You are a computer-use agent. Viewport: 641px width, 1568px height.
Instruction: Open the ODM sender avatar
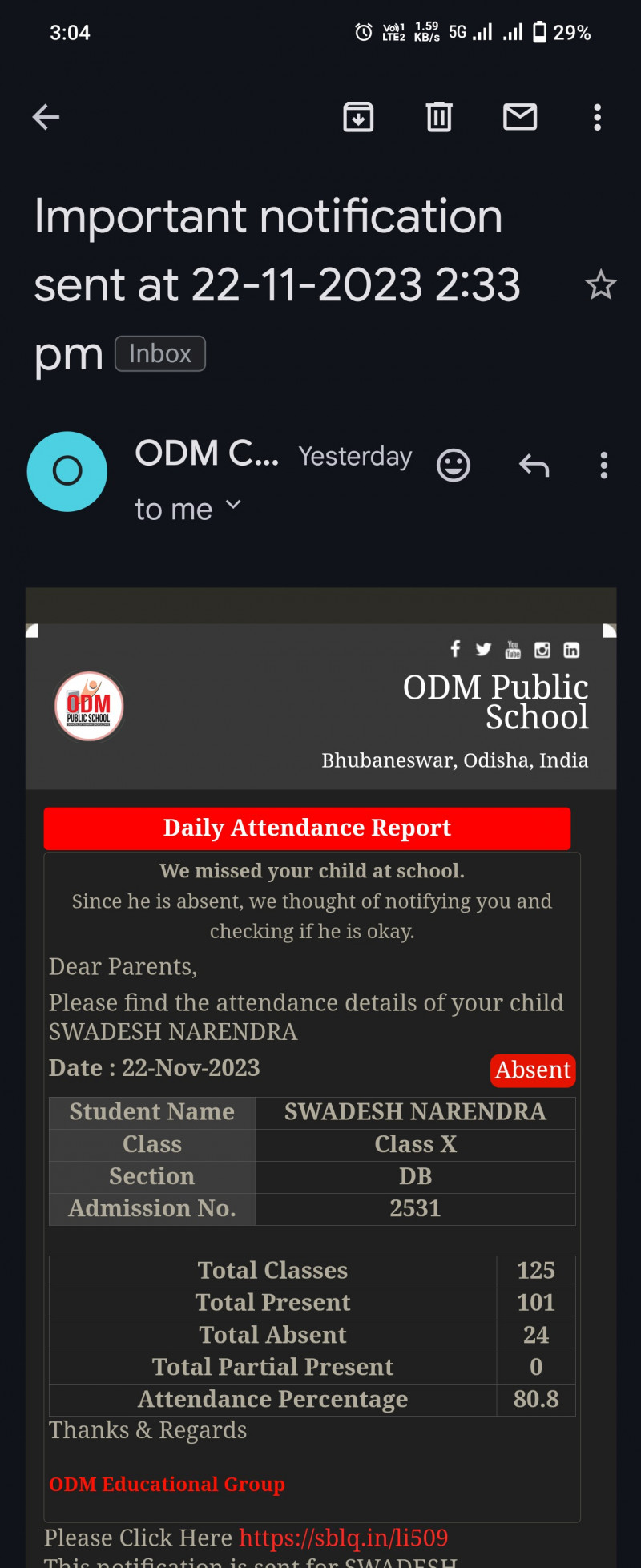point(67,471)
